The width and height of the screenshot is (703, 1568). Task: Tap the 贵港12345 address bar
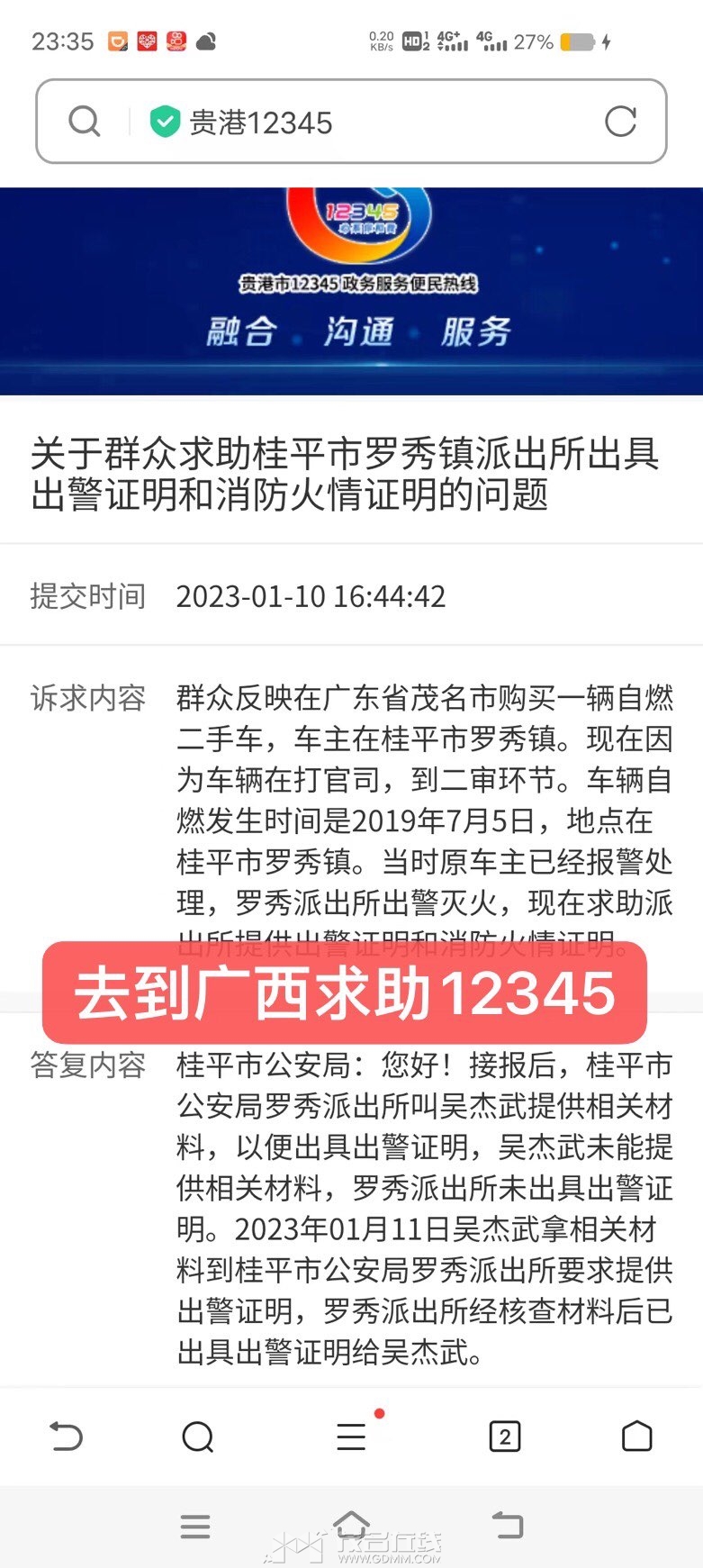[x=351, y=122]
